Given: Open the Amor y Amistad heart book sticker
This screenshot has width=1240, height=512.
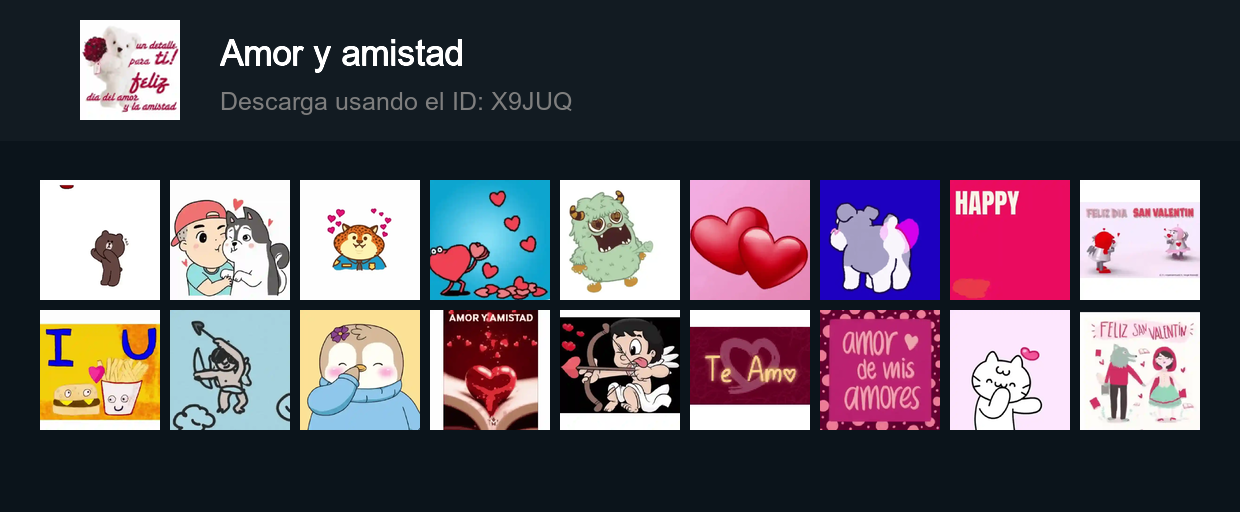Looking at the screenshot, I should pos(490,370).
